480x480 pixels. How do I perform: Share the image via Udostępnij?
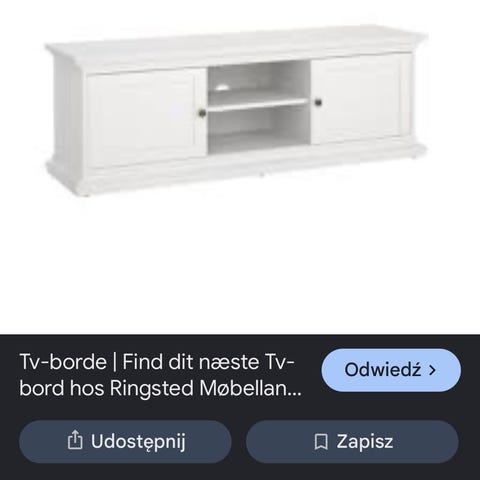[125, 441]
